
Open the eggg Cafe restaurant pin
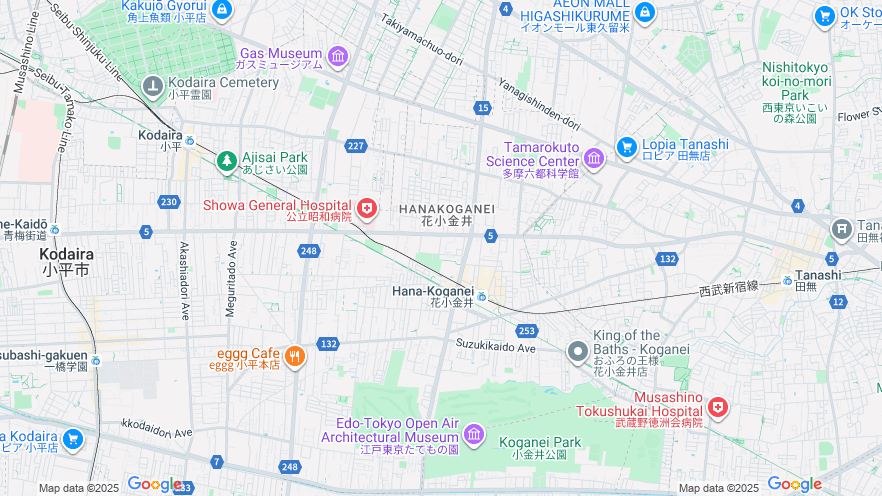click(294, 357)
